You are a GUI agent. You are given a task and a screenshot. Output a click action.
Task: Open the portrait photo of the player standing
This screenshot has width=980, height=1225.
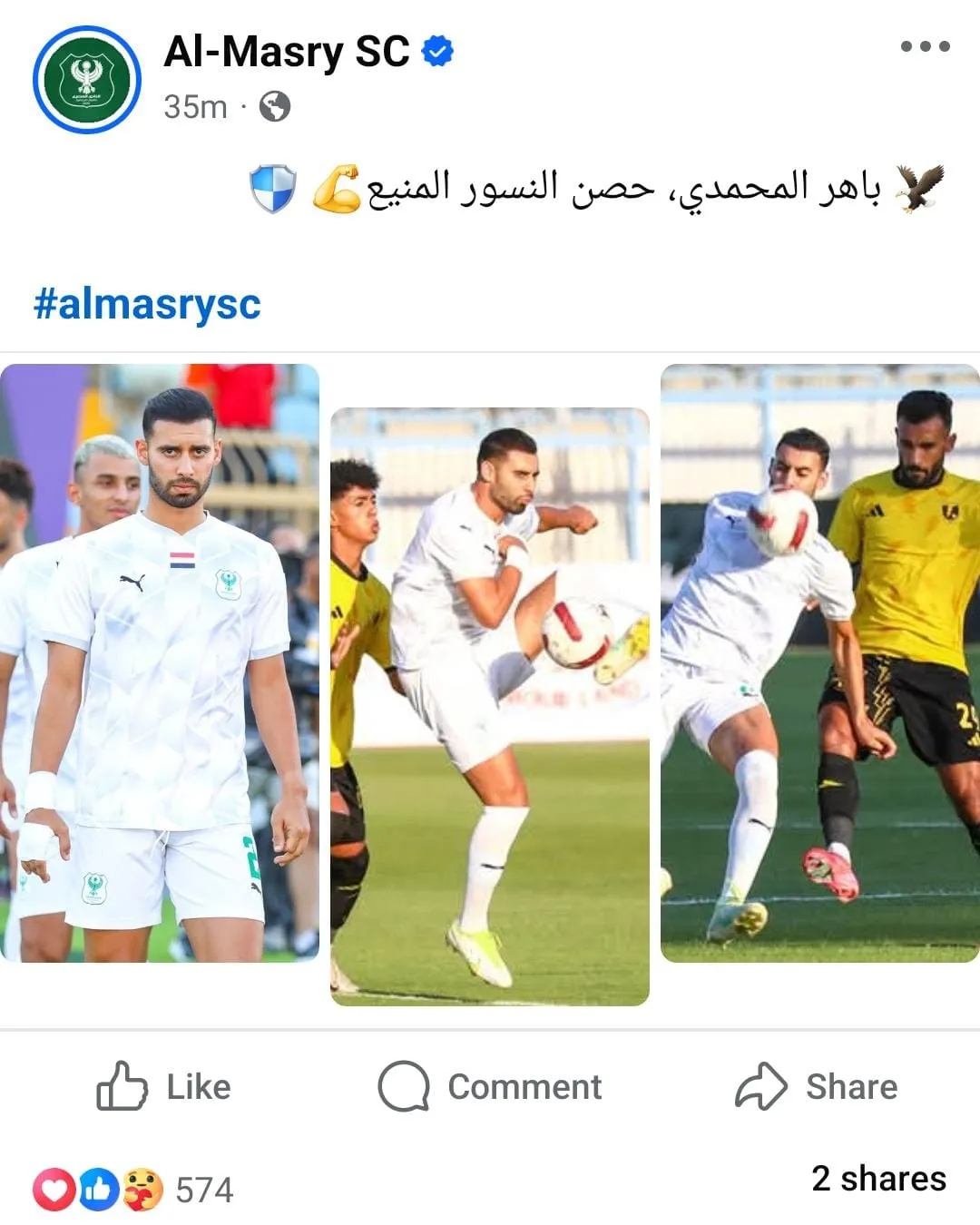(x=160, y=662)
